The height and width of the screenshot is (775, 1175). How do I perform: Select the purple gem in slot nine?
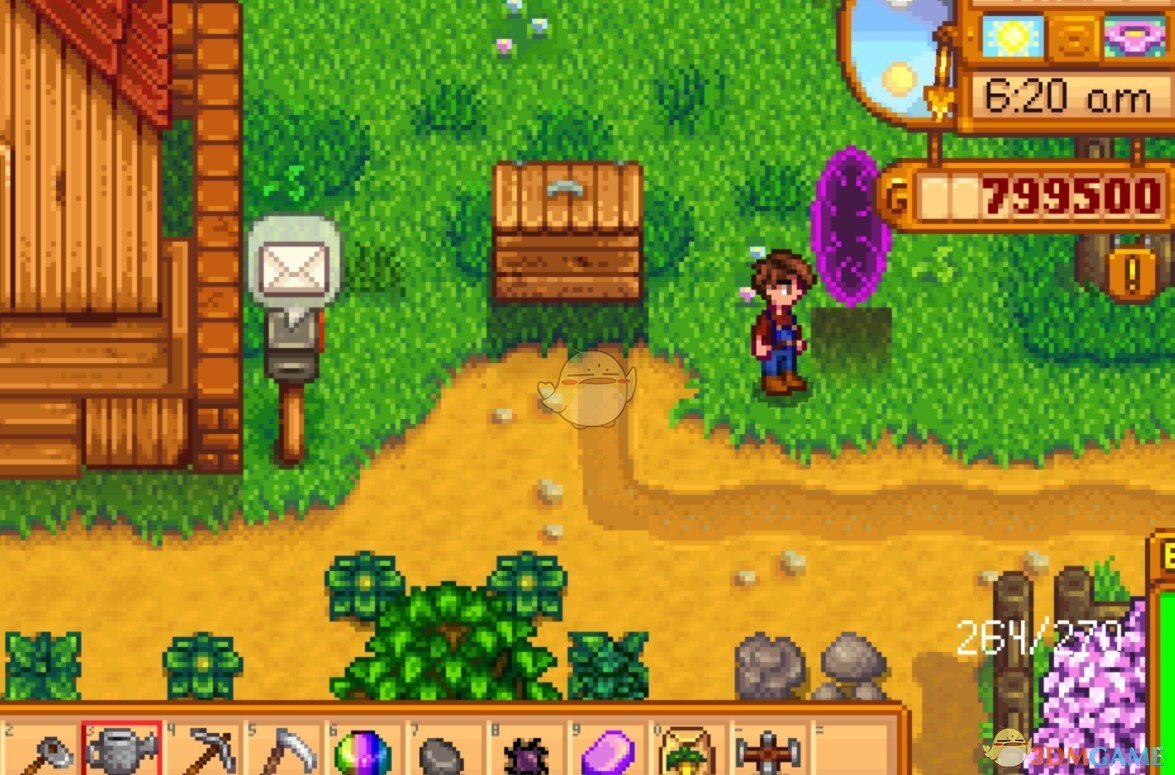(607, 752)
